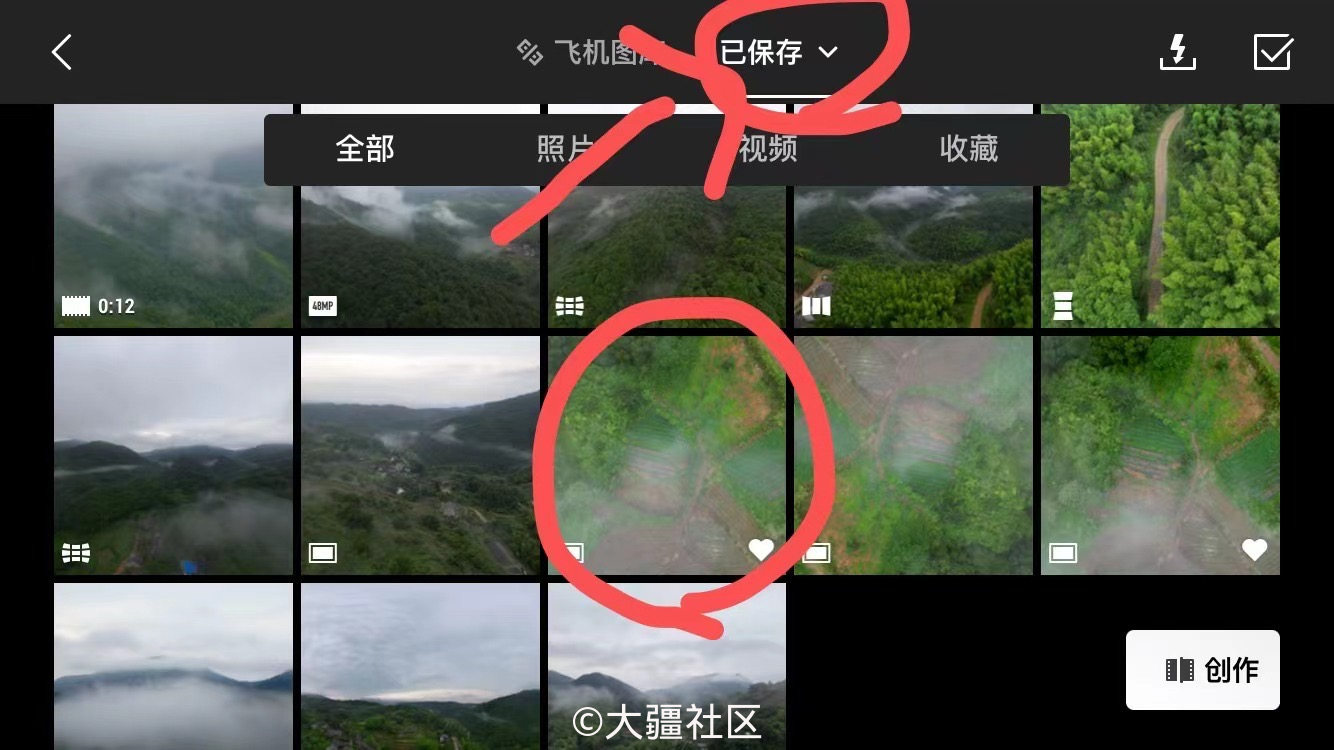Open the 48MP photo thumbnail
Viewport: 1334px width, 750px height.
[420, 260]
